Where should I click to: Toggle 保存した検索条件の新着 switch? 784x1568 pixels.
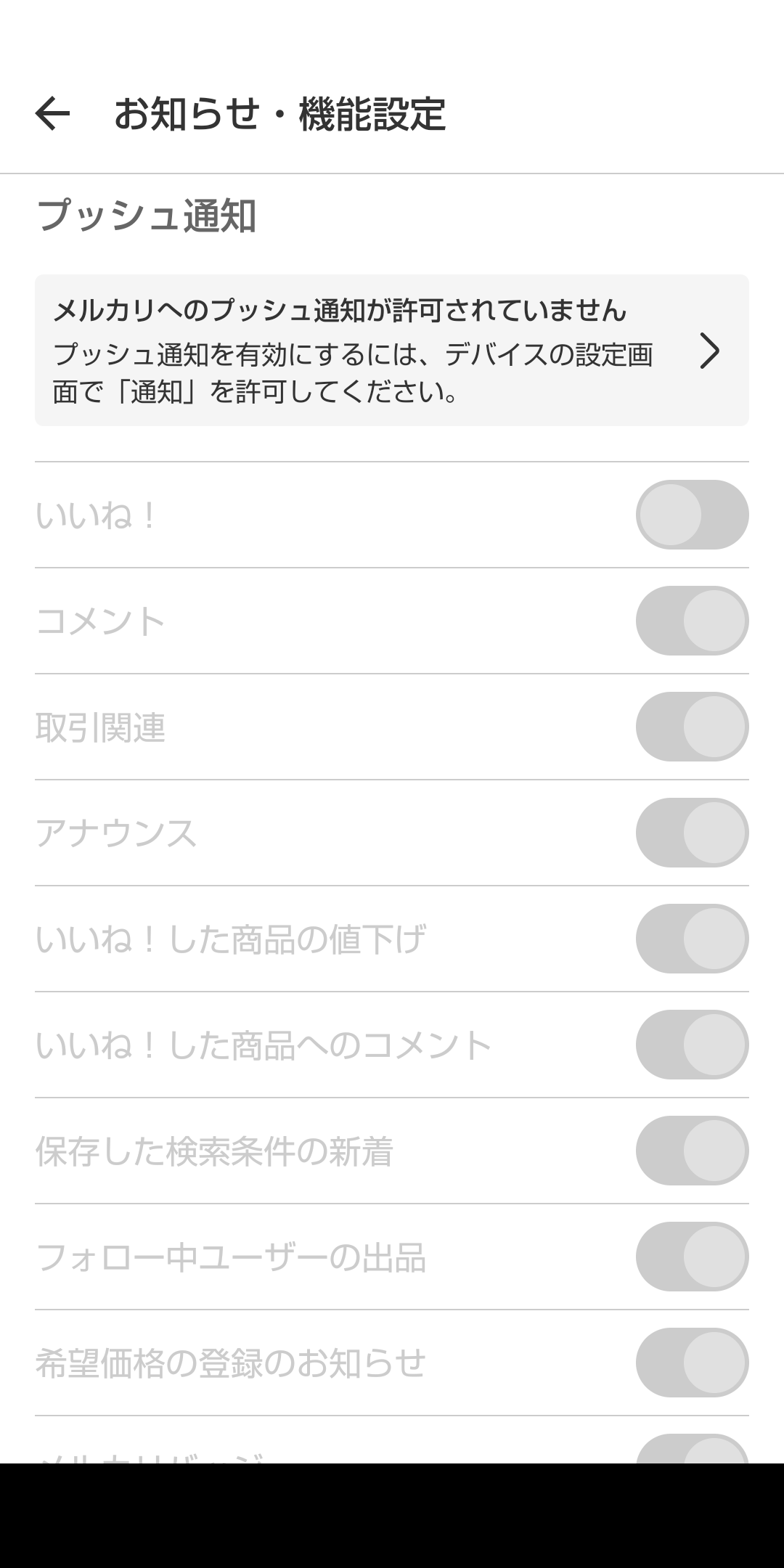pos(693,1151)
